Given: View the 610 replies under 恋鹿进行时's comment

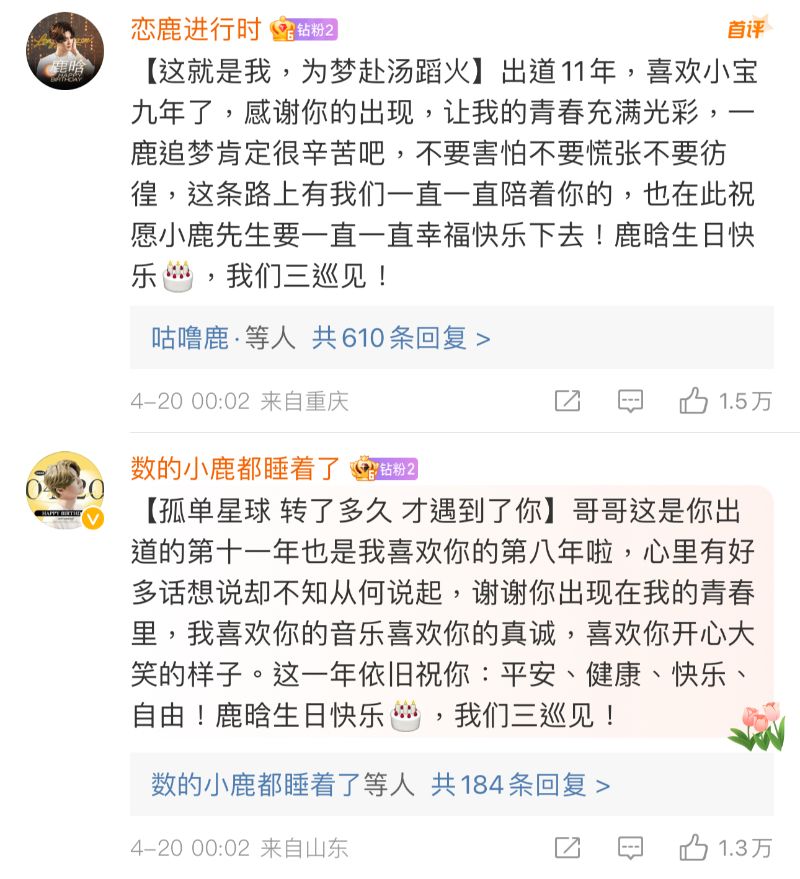Looking at the screenshot, I should (401, 338).
